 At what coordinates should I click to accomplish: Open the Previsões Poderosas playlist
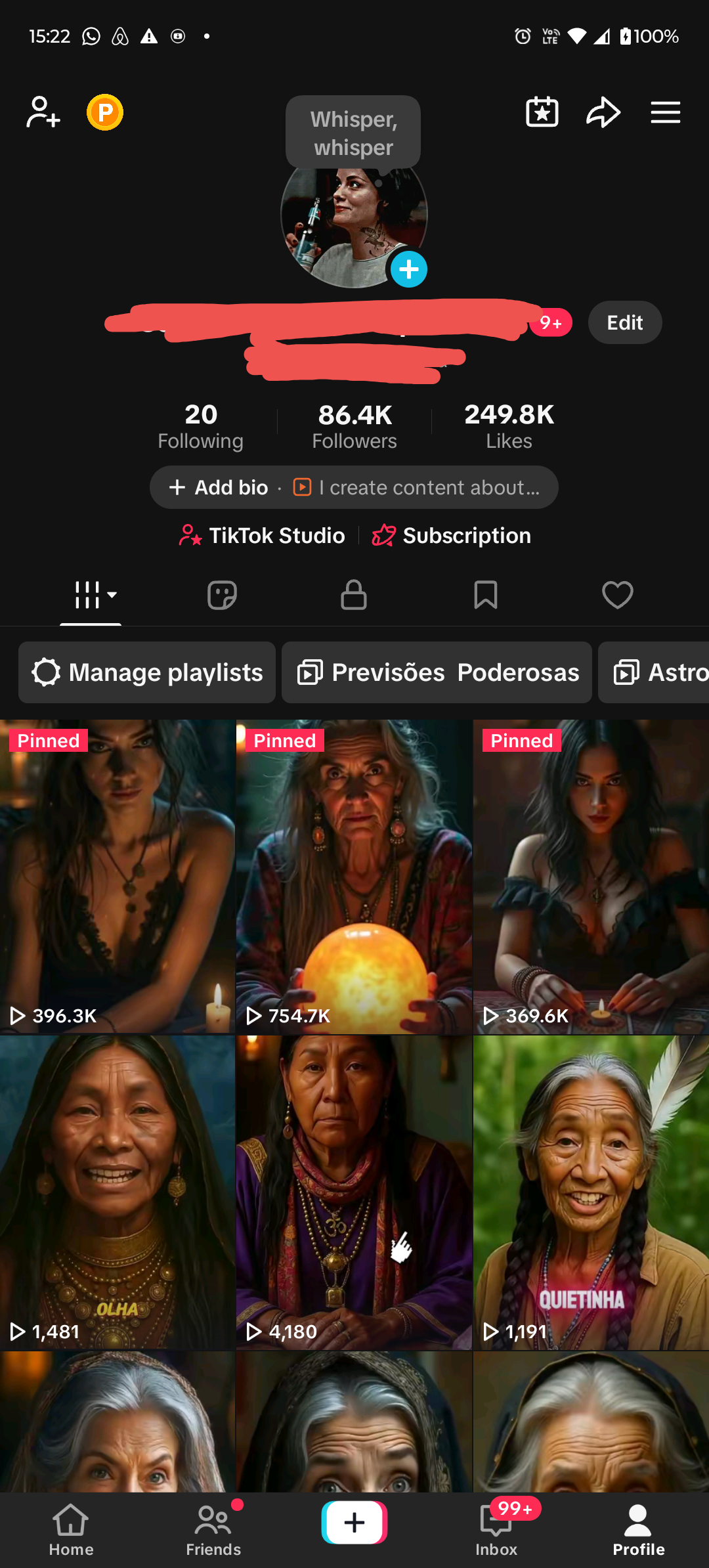(437, 672)
